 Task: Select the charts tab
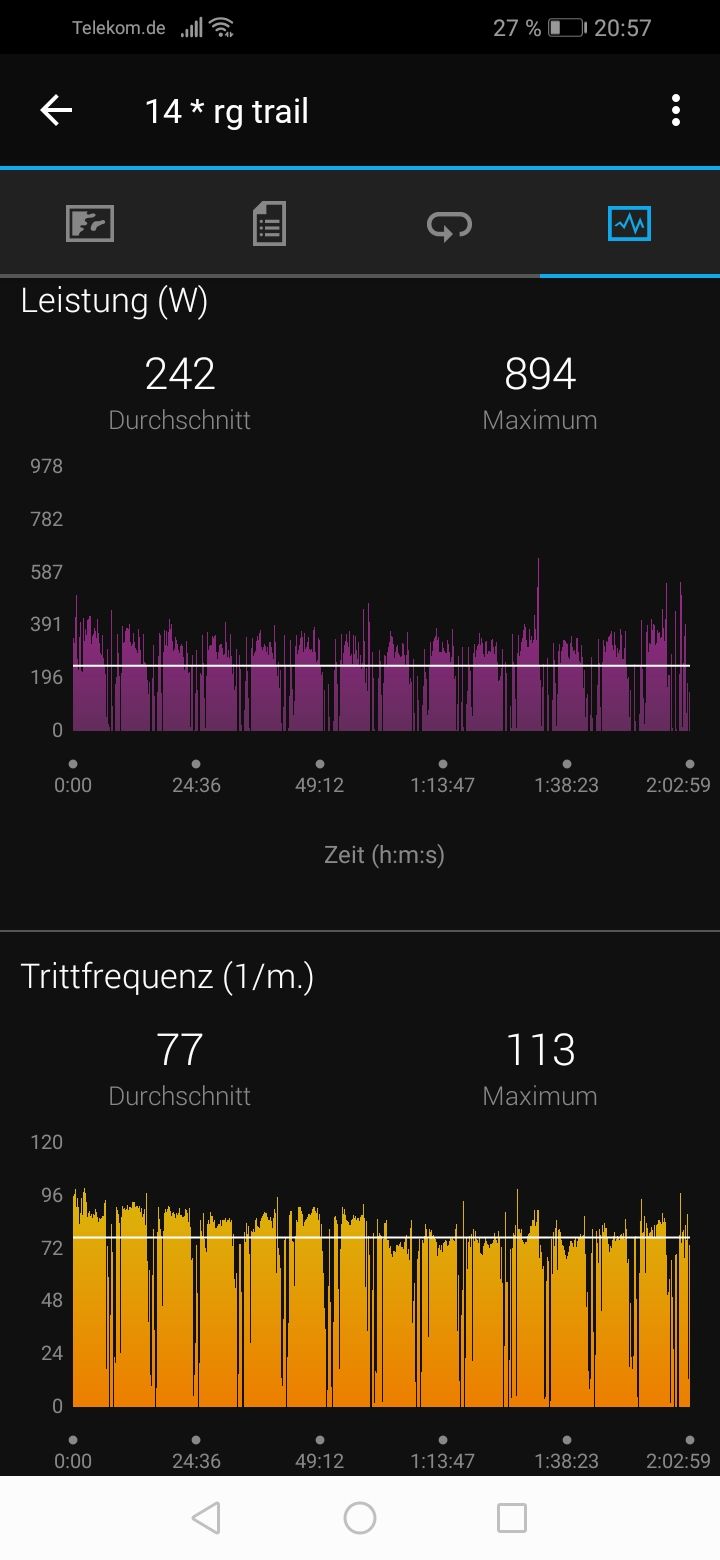[x=629, y=223]
